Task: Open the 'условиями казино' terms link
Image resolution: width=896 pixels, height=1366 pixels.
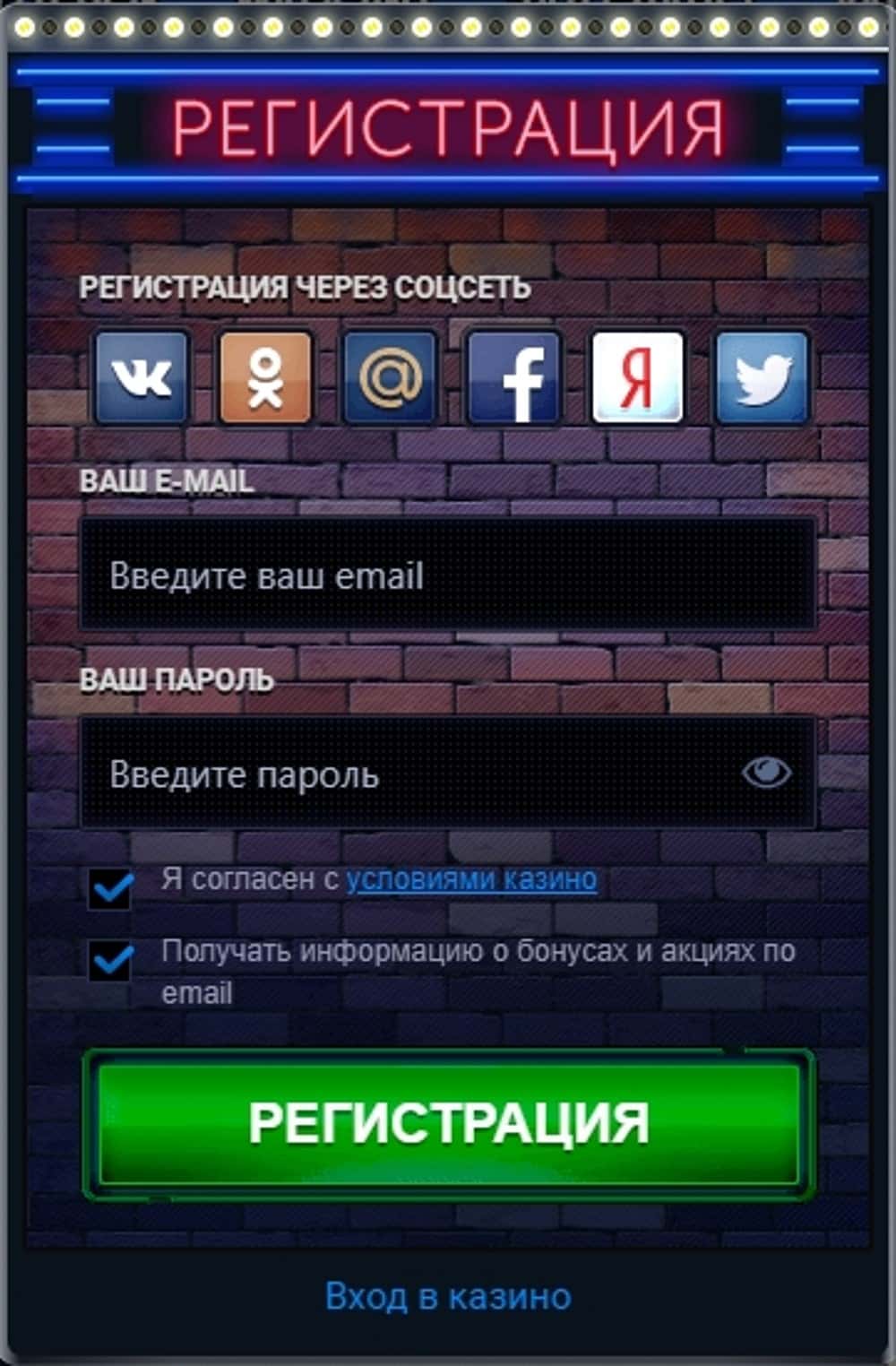Action: point(471,879)
